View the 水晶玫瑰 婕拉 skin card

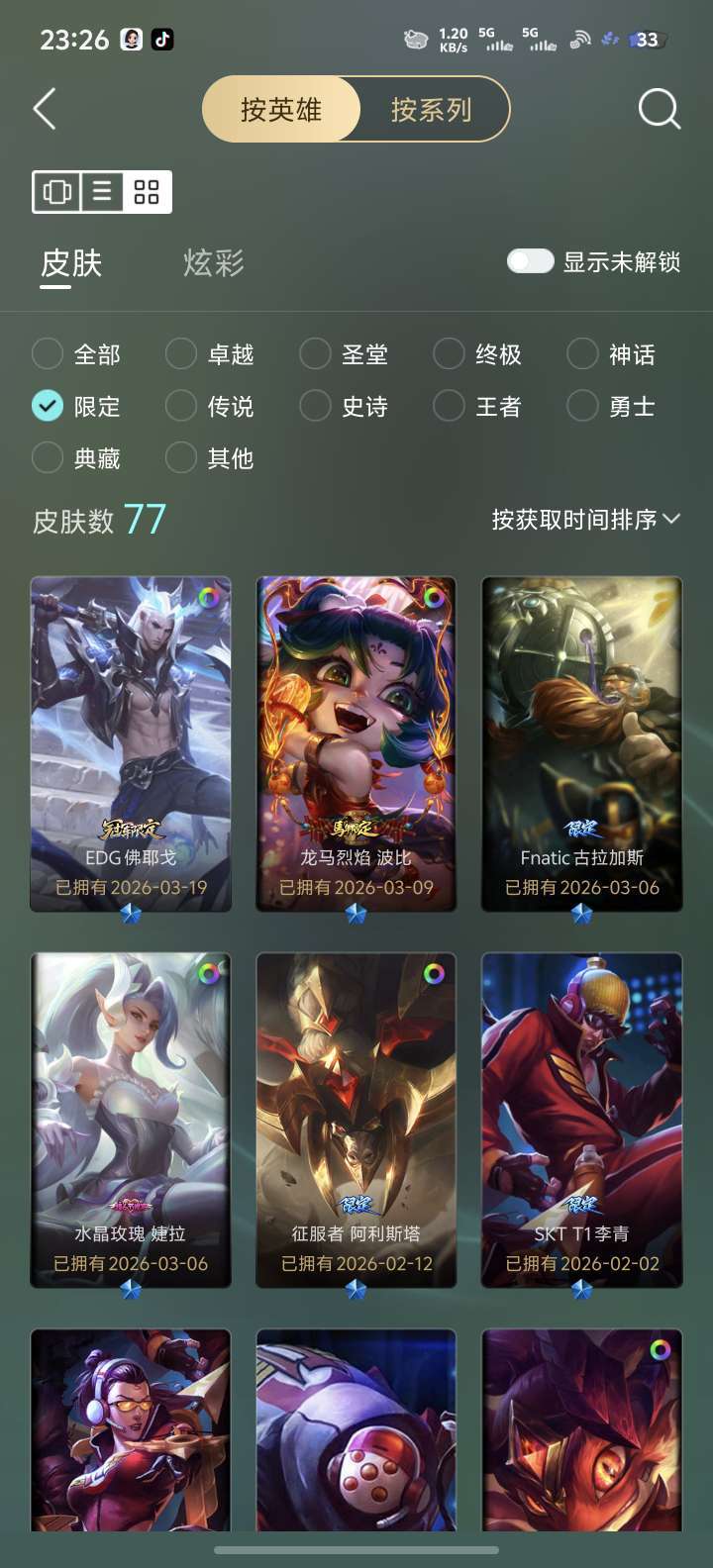coord(131,1119)
